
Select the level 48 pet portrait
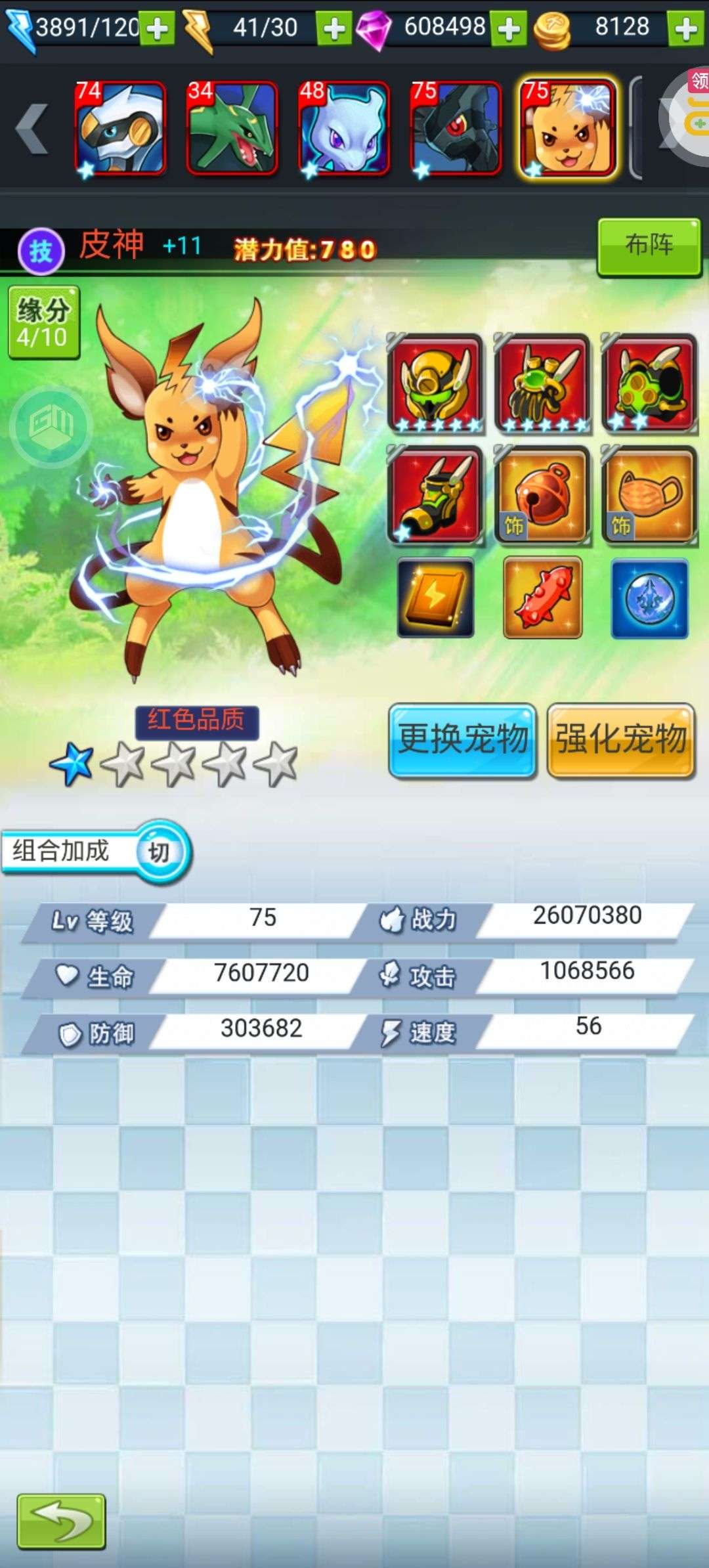343,129
